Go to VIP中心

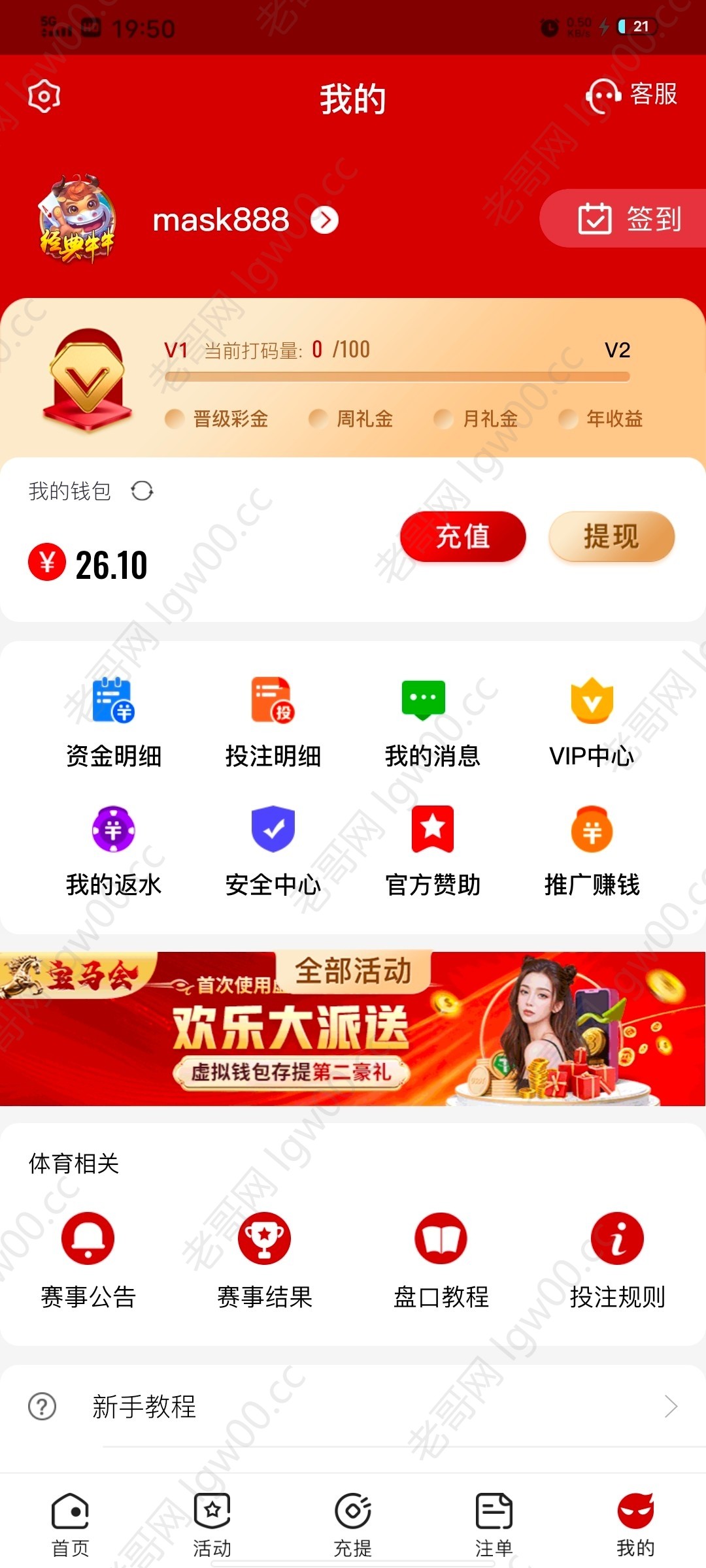[592, 722]
